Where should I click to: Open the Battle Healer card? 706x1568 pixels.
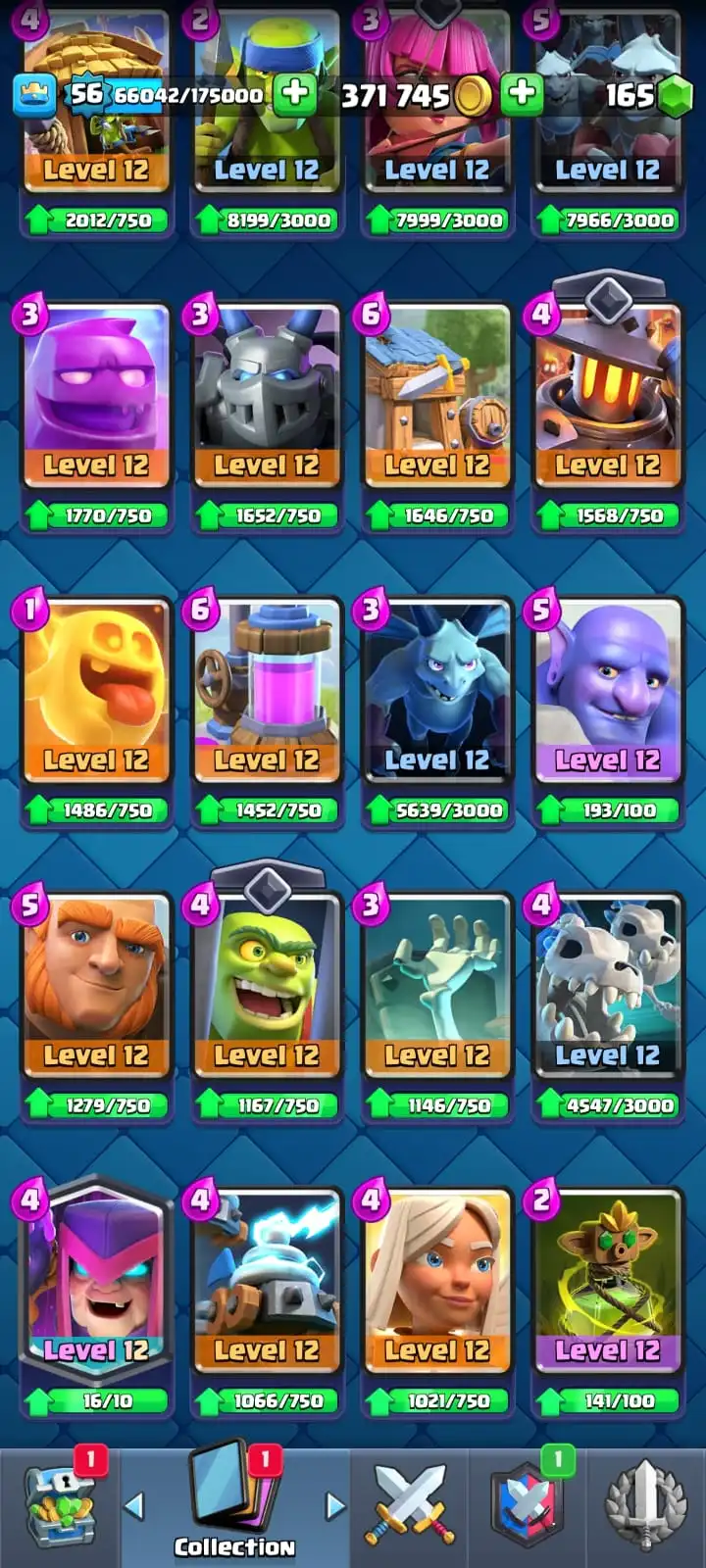(x=436, y=1282)
